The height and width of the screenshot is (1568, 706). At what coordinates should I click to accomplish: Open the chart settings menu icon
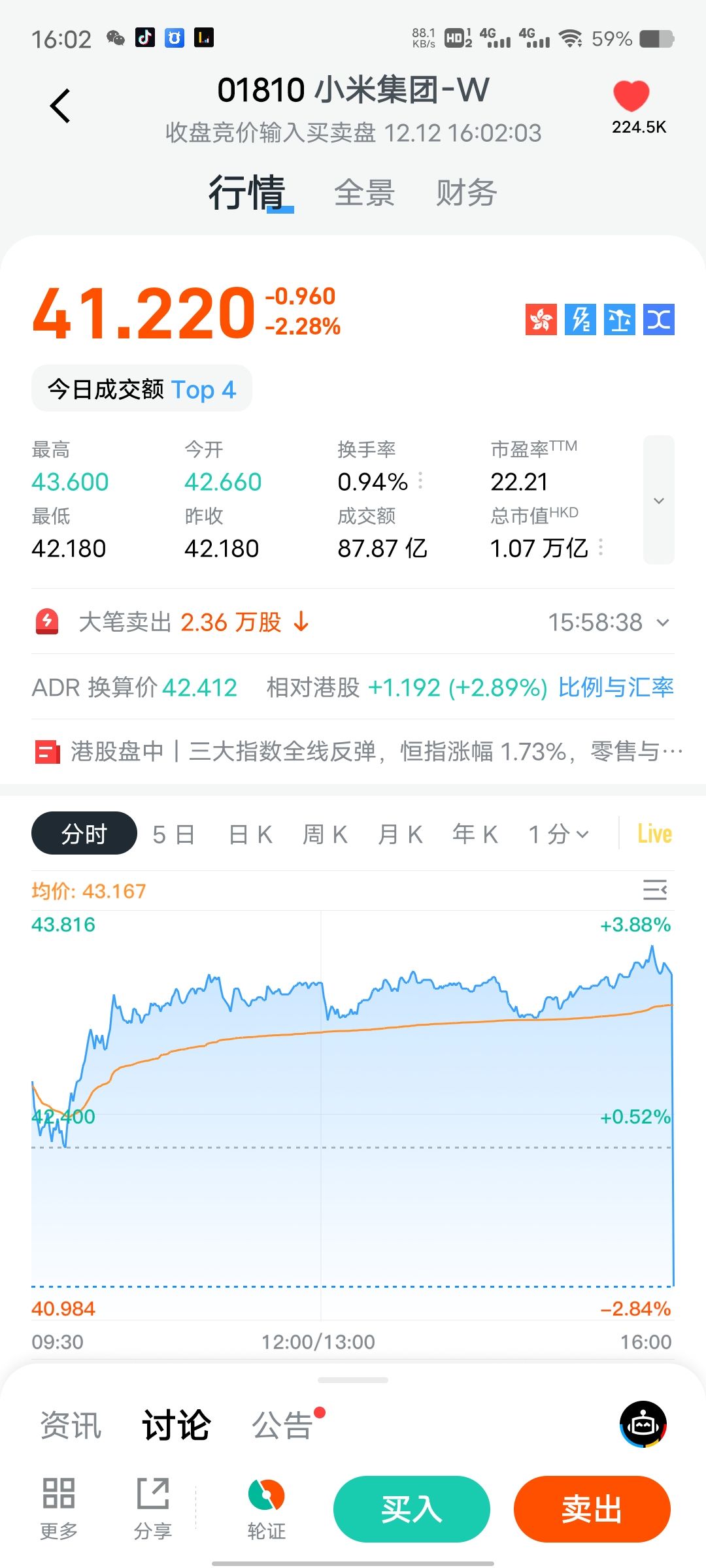tap(654, 890)
